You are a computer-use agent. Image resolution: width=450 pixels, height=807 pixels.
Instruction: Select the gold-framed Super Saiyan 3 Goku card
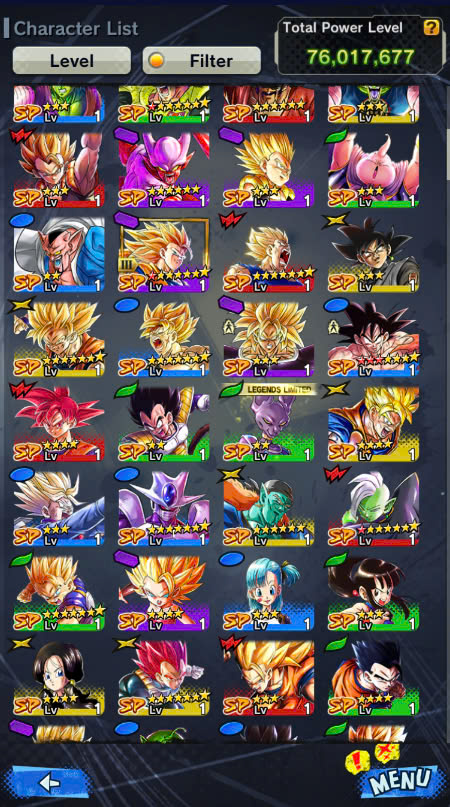pyautogui.click(x=164, y=254)
